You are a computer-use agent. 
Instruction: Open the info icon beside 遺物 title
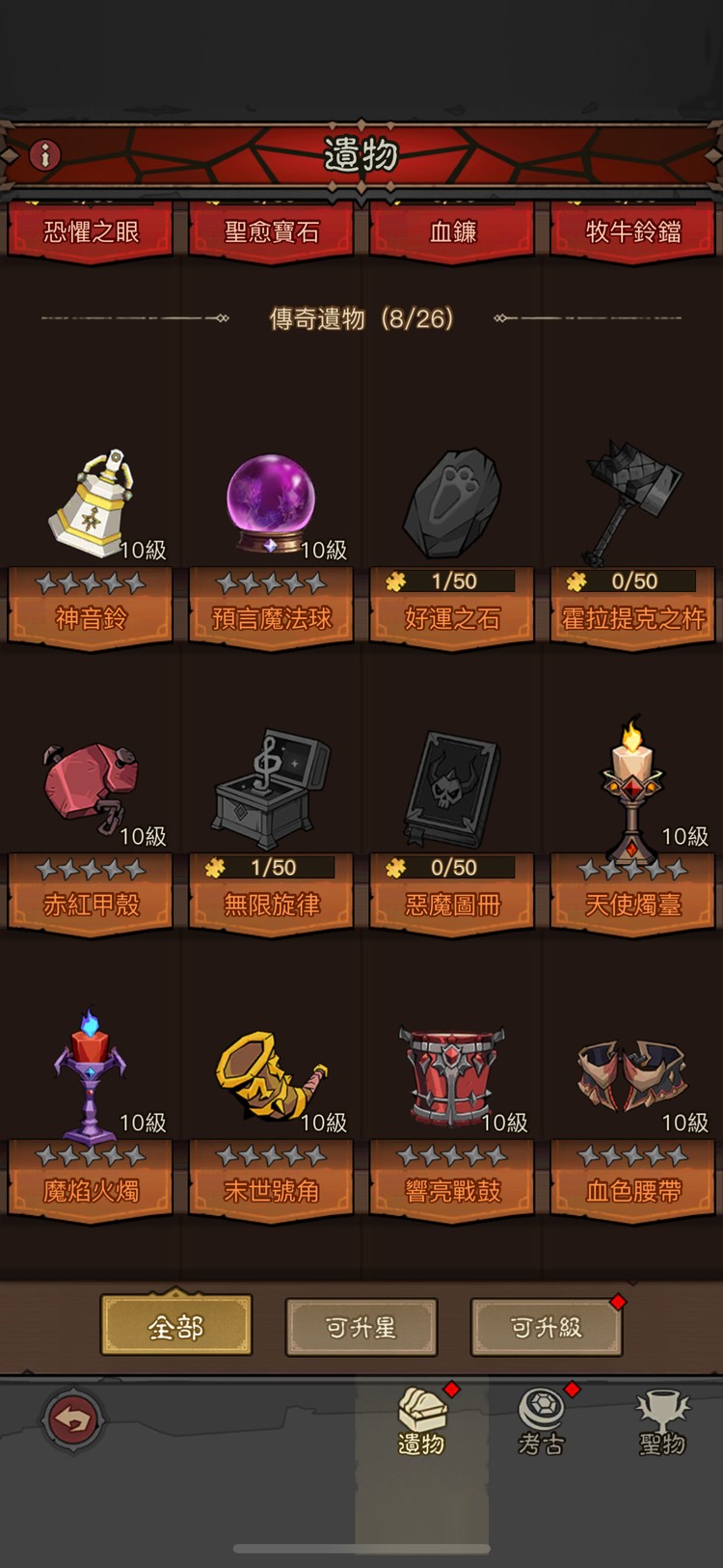[44, 154]
